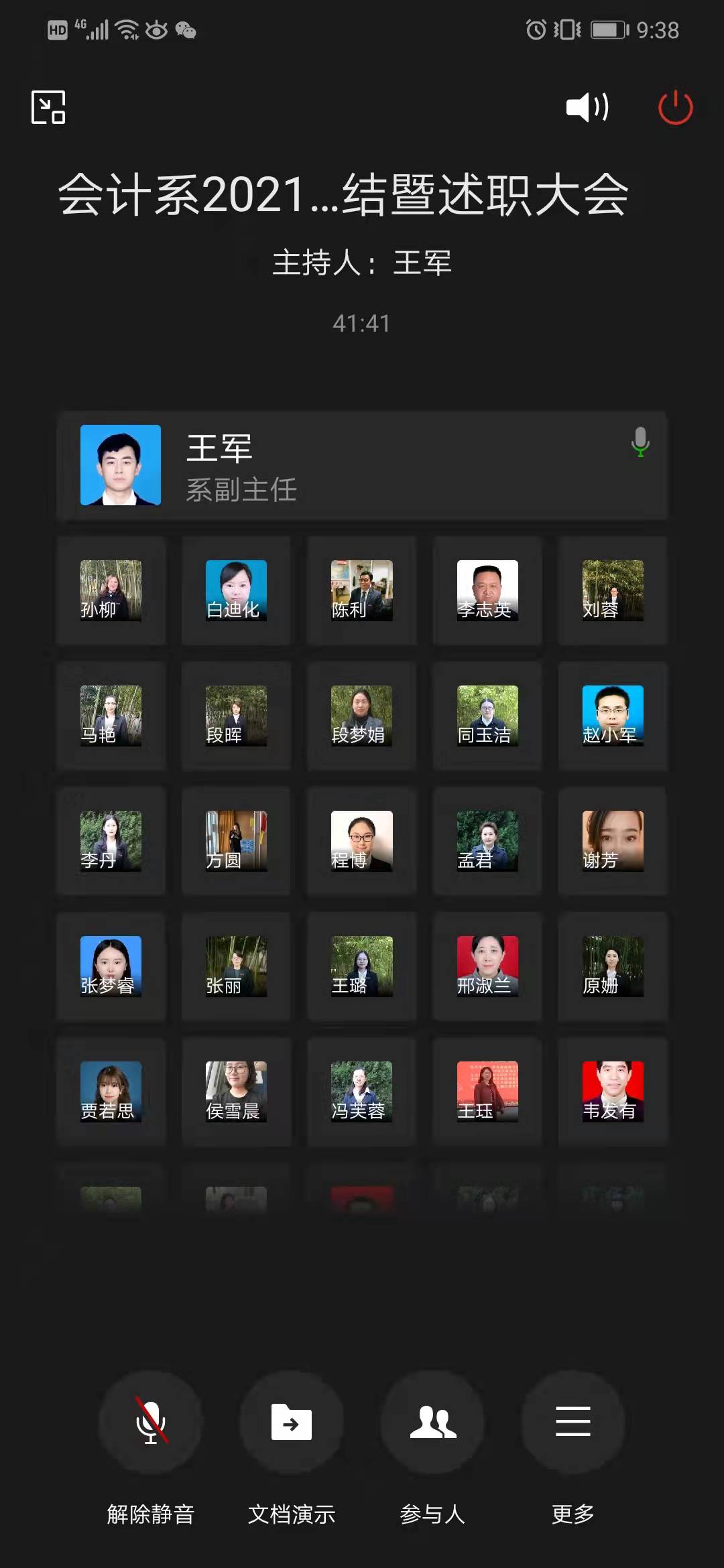
Task: Open the document presentation option
Action: 292,1422
